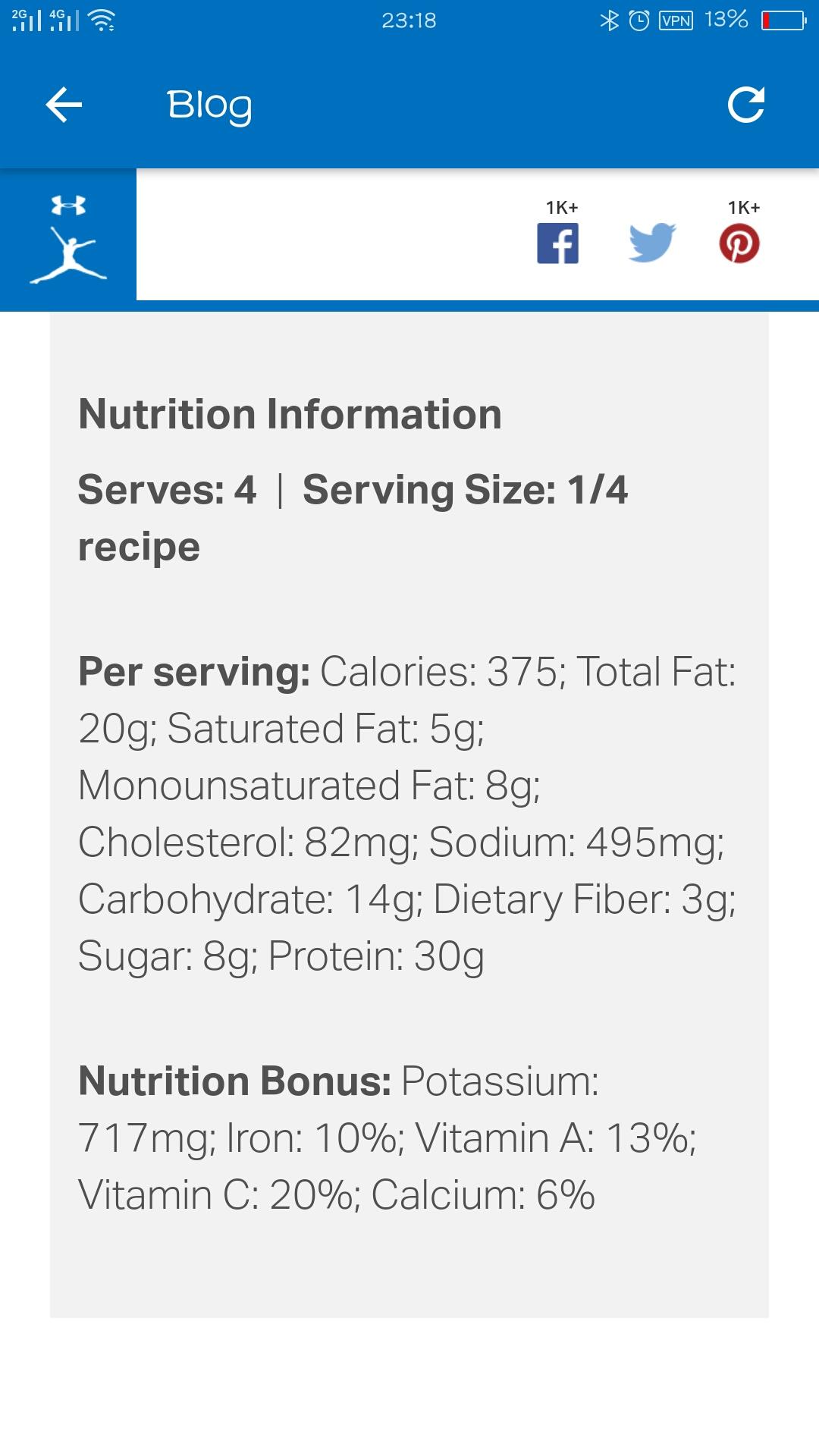Screen dimensions: 819x1456
Task: Pin this recipe on Pinterest
Action: tap(739, 243)
